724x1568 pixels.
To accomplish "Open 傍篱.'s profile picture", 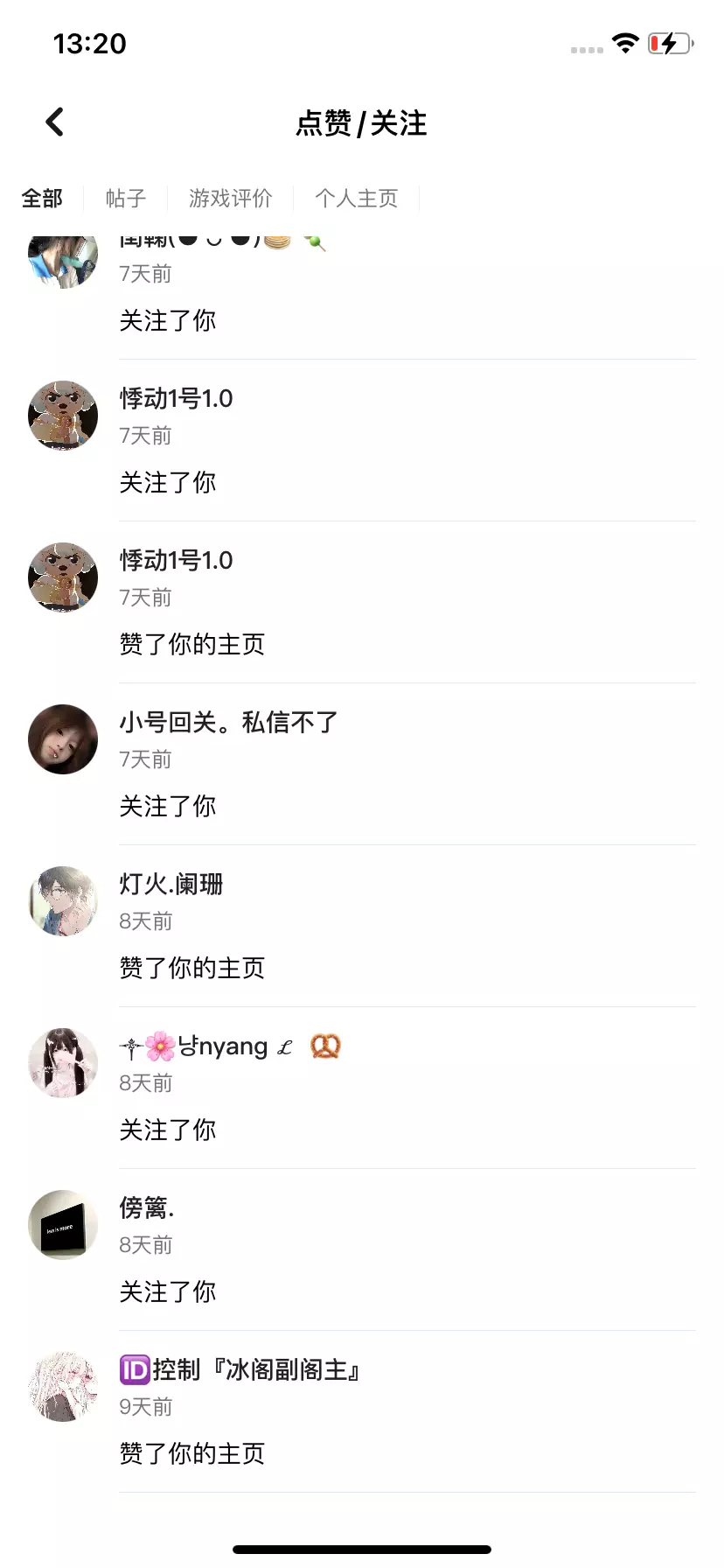I will pyautogui.click(x=63, y=1225).
